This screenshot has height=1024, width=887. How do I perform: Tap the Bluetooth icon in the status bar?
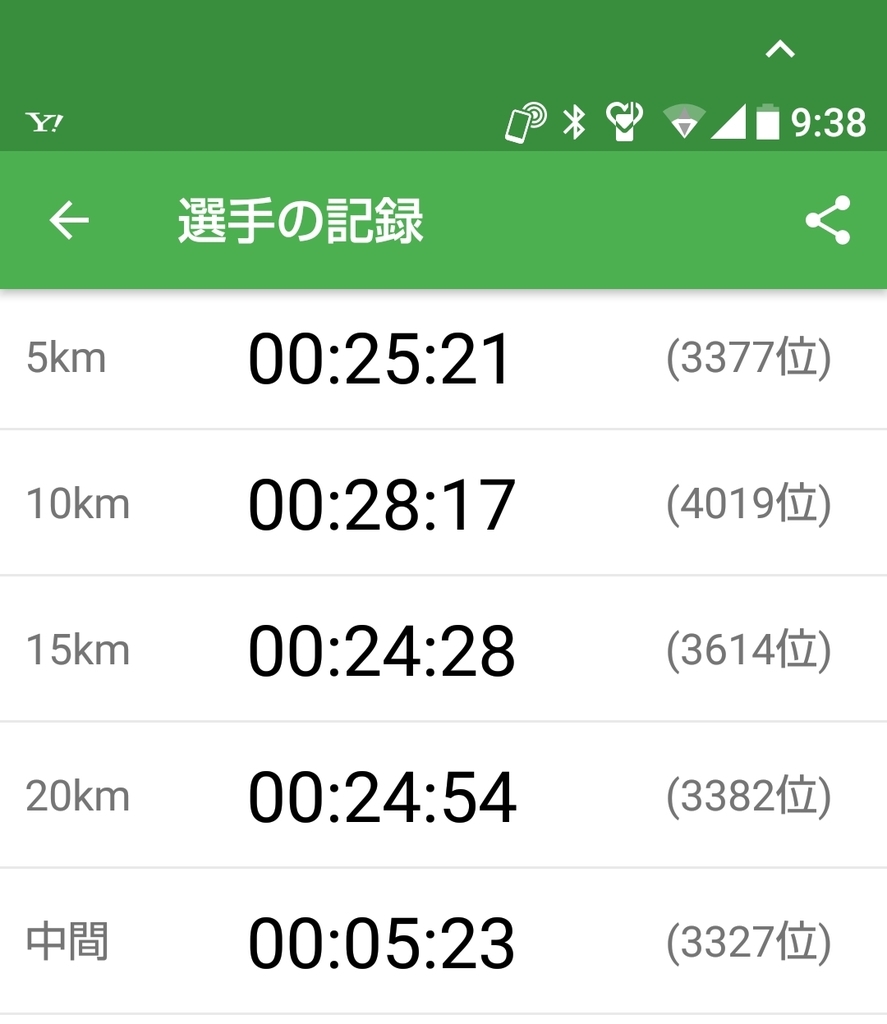point(574,120)
